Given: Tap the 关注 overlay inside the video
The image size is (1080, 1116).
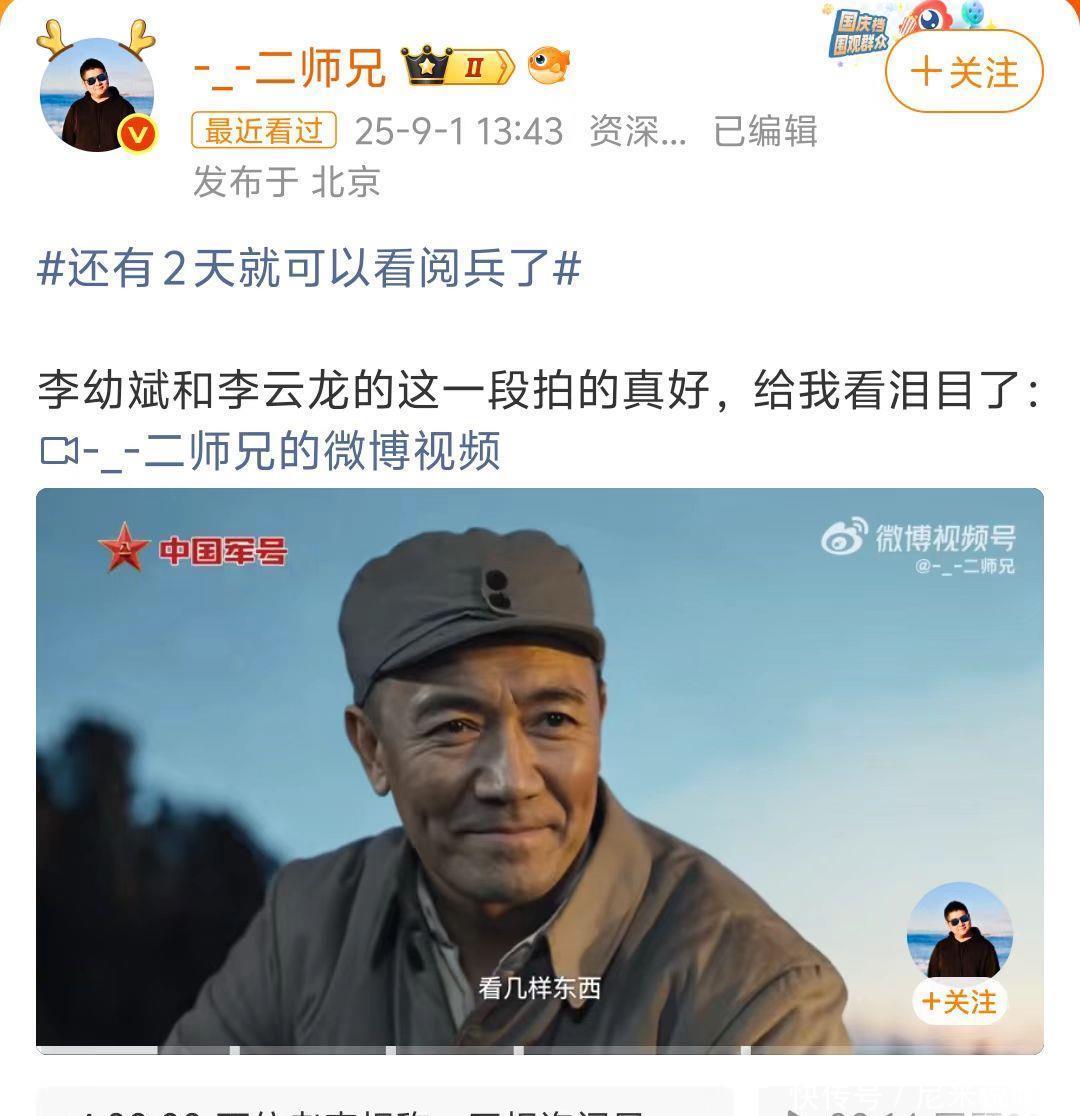Looking at the screenshot, I should point(959,1002).
